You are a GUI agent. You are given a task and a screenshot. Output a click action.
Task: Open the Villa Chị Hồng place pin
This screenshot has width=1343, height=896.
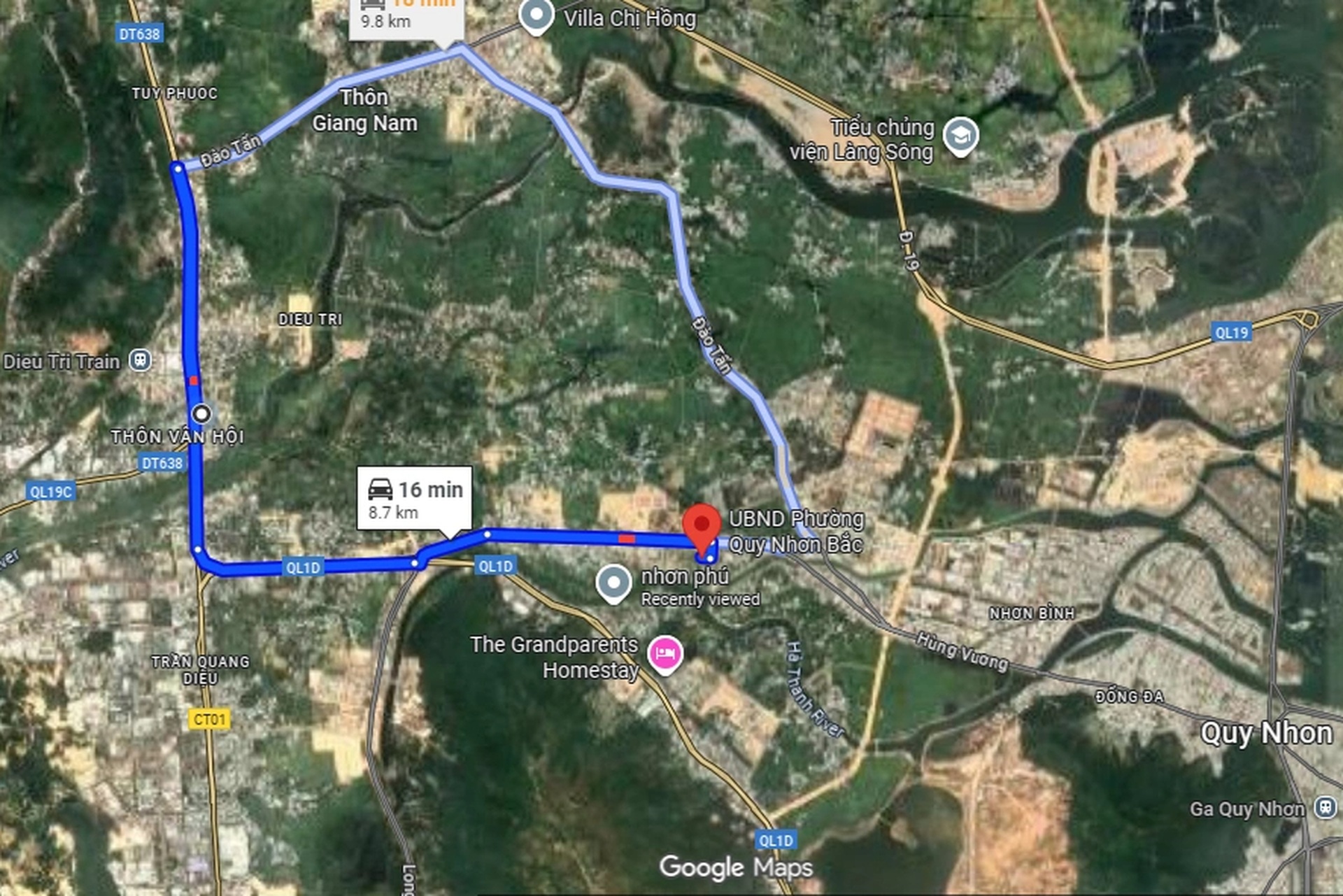coord(537,15)
